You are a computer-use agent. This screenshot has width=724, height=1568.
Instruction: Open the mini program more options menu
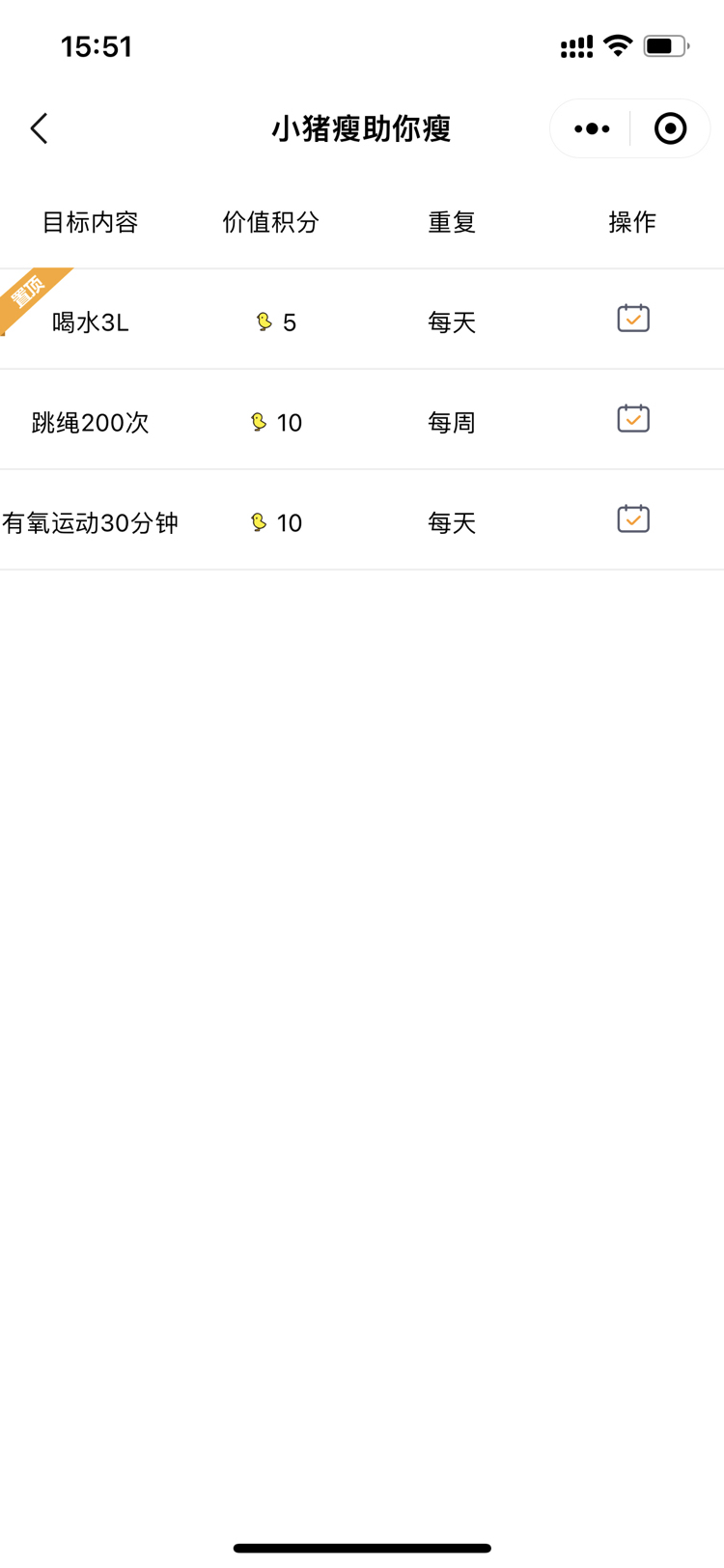point(591,128)
